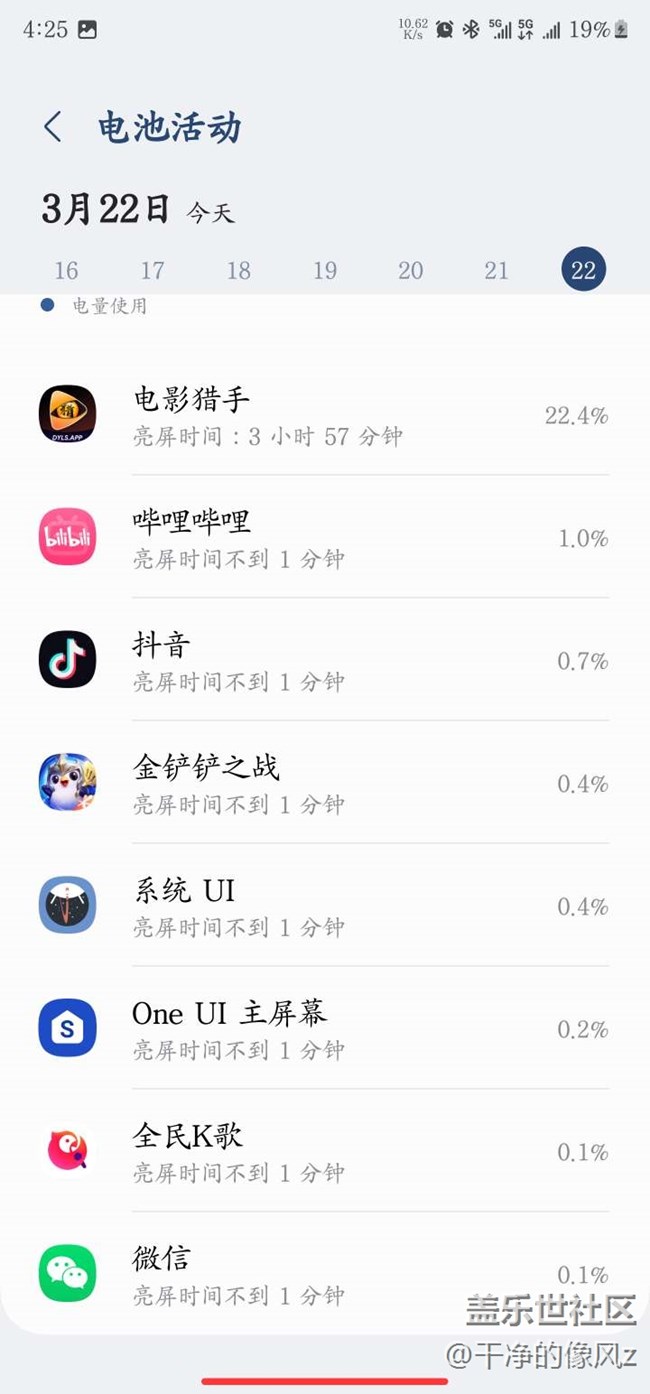
Task: Switch to date 18
Action: (x=238, y=270)
